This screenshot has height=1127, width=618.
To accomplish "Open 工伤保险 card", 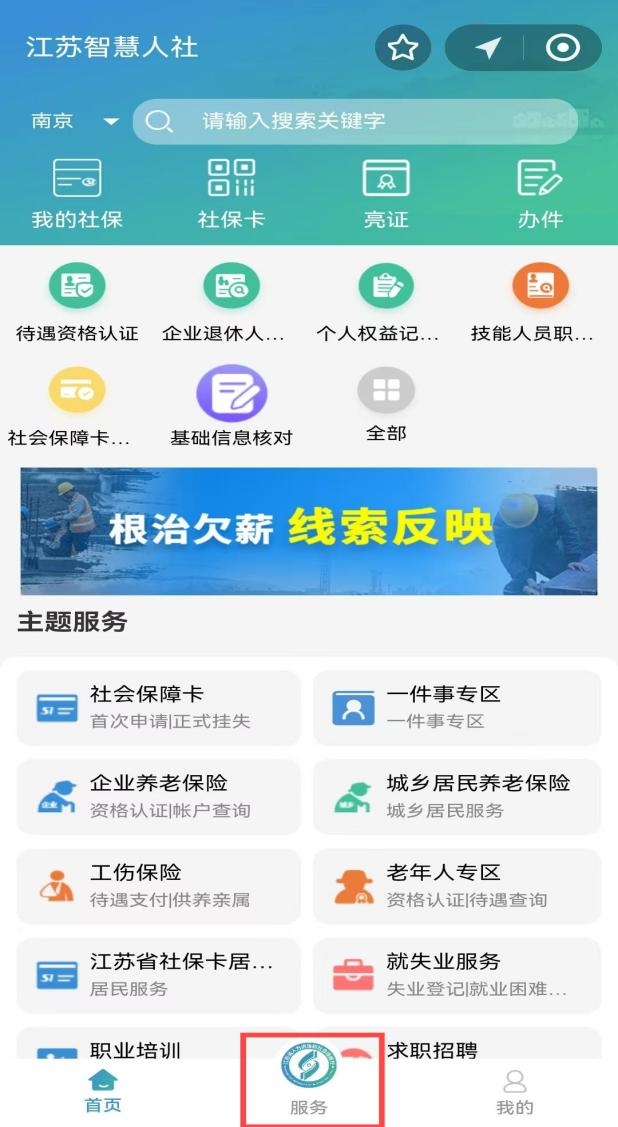I will [x=158, y=885].
